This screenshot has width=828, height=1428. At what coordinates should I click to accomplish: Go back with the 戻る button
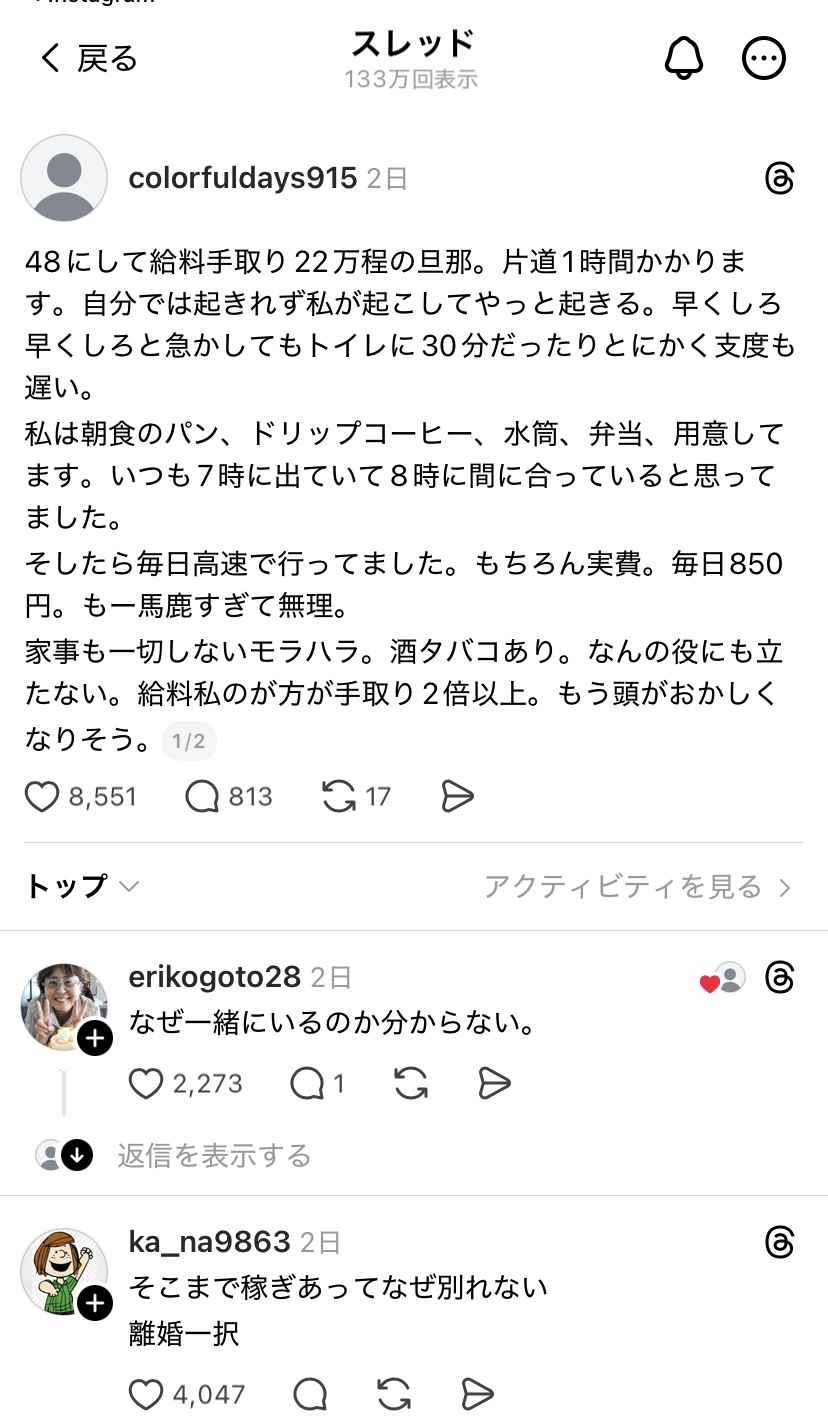[88, 59]
